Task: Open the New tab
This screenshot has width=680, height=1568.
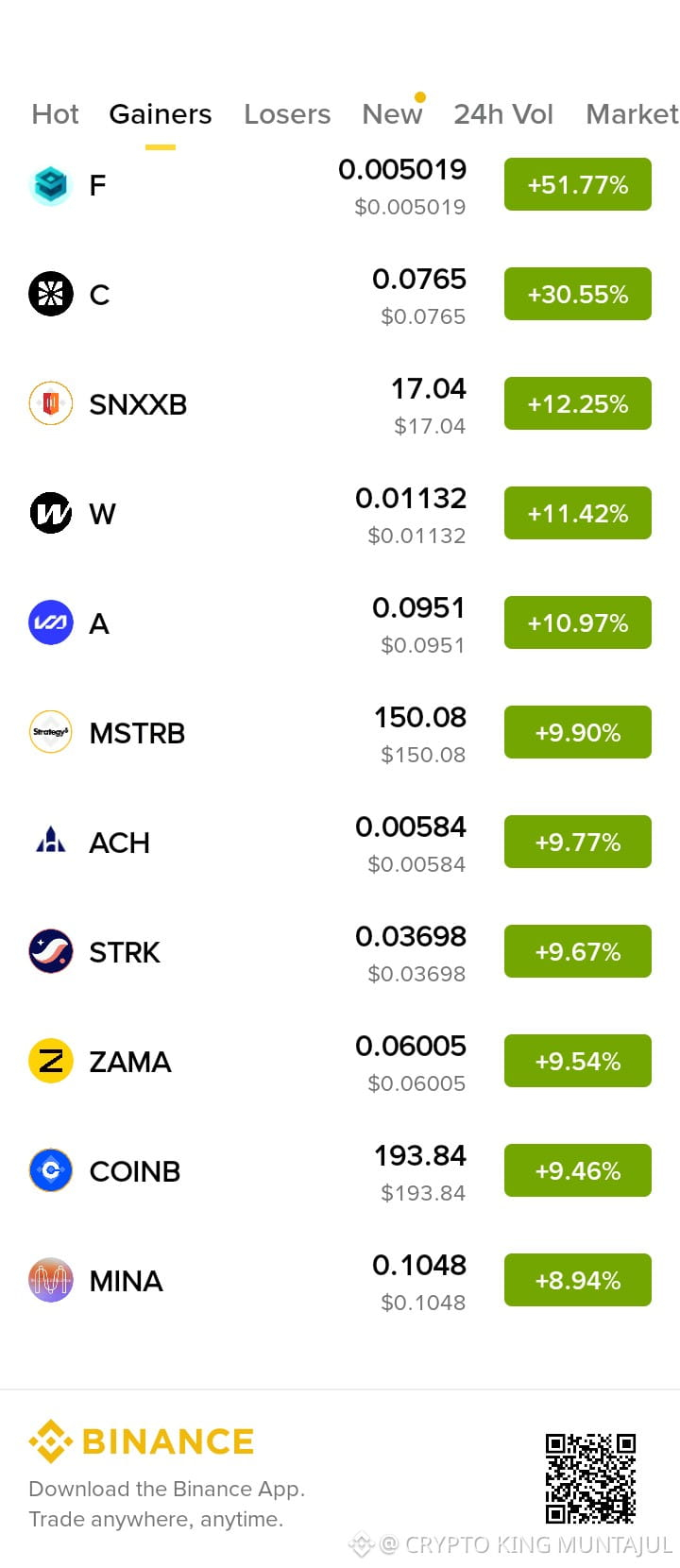Action: click(392, 114)
